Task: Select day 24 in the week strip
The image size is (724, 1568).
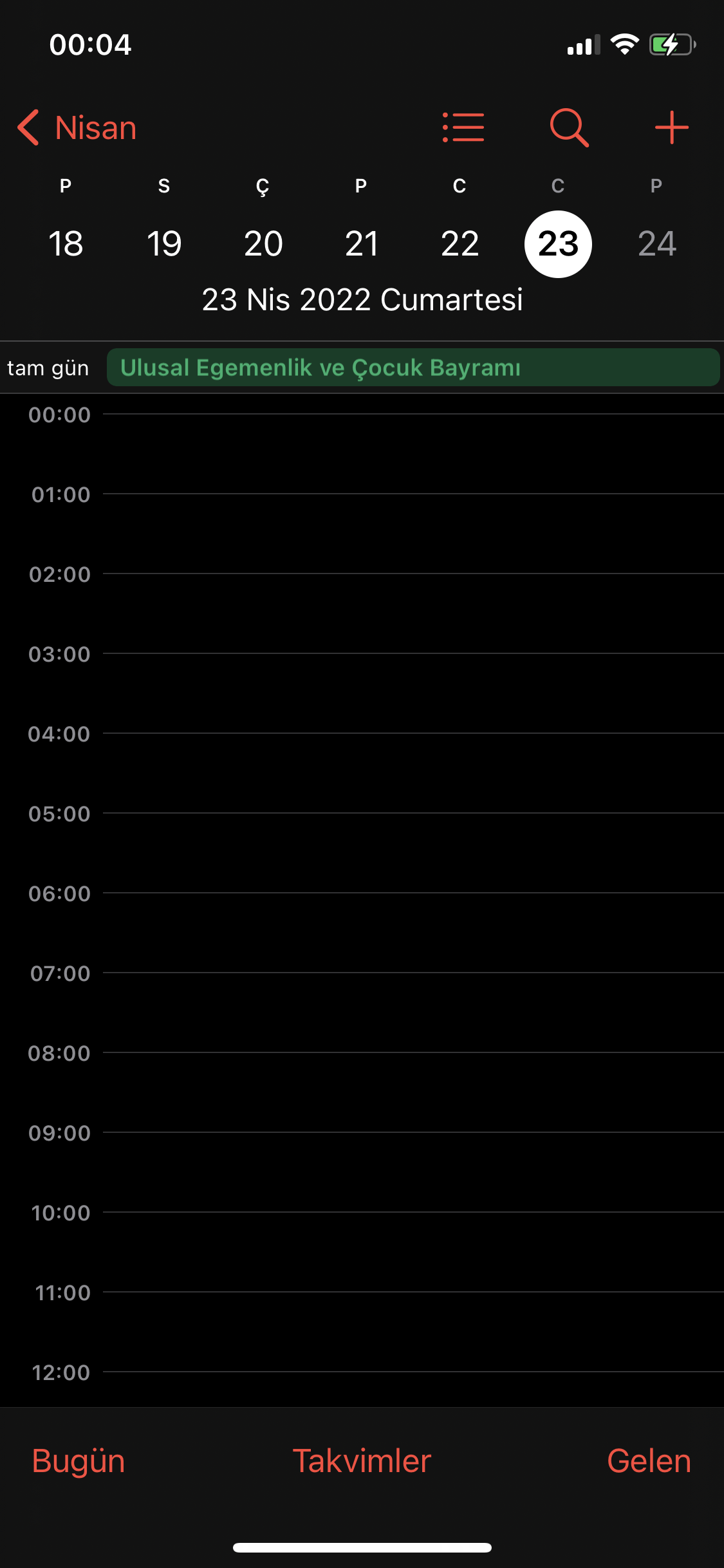Action: click(x=657, y=244)
